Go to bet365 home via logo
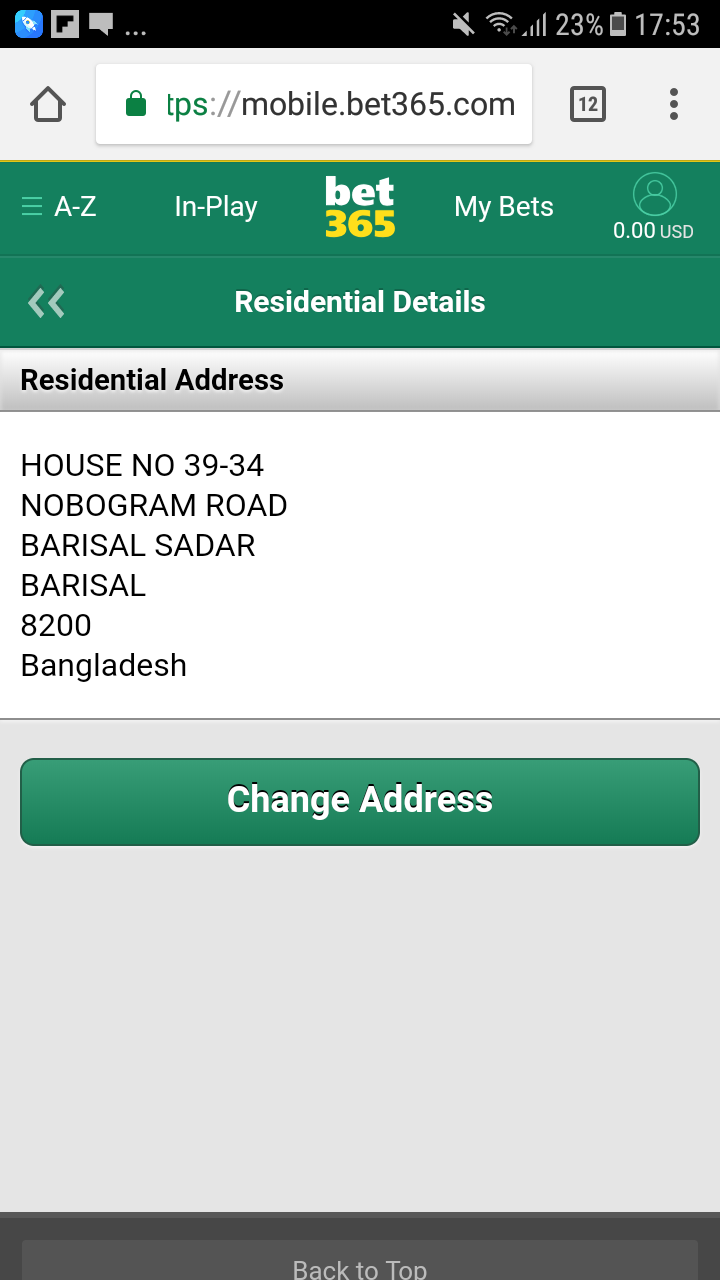This screenshot has height=1280, width=720. pos(360,207)
